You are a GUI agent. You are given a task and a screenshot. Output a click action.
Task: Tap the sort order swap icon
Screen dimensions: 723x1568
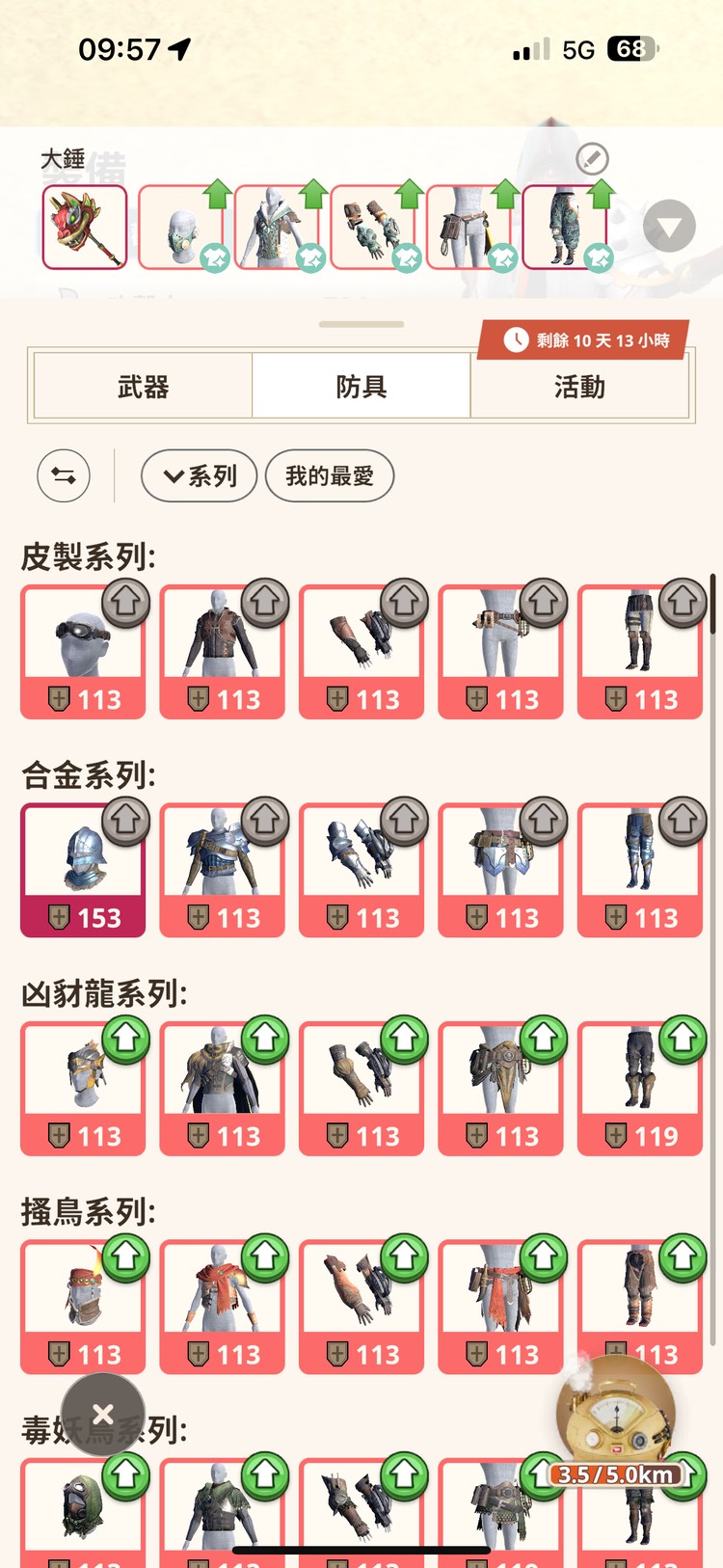click(64, 475)
